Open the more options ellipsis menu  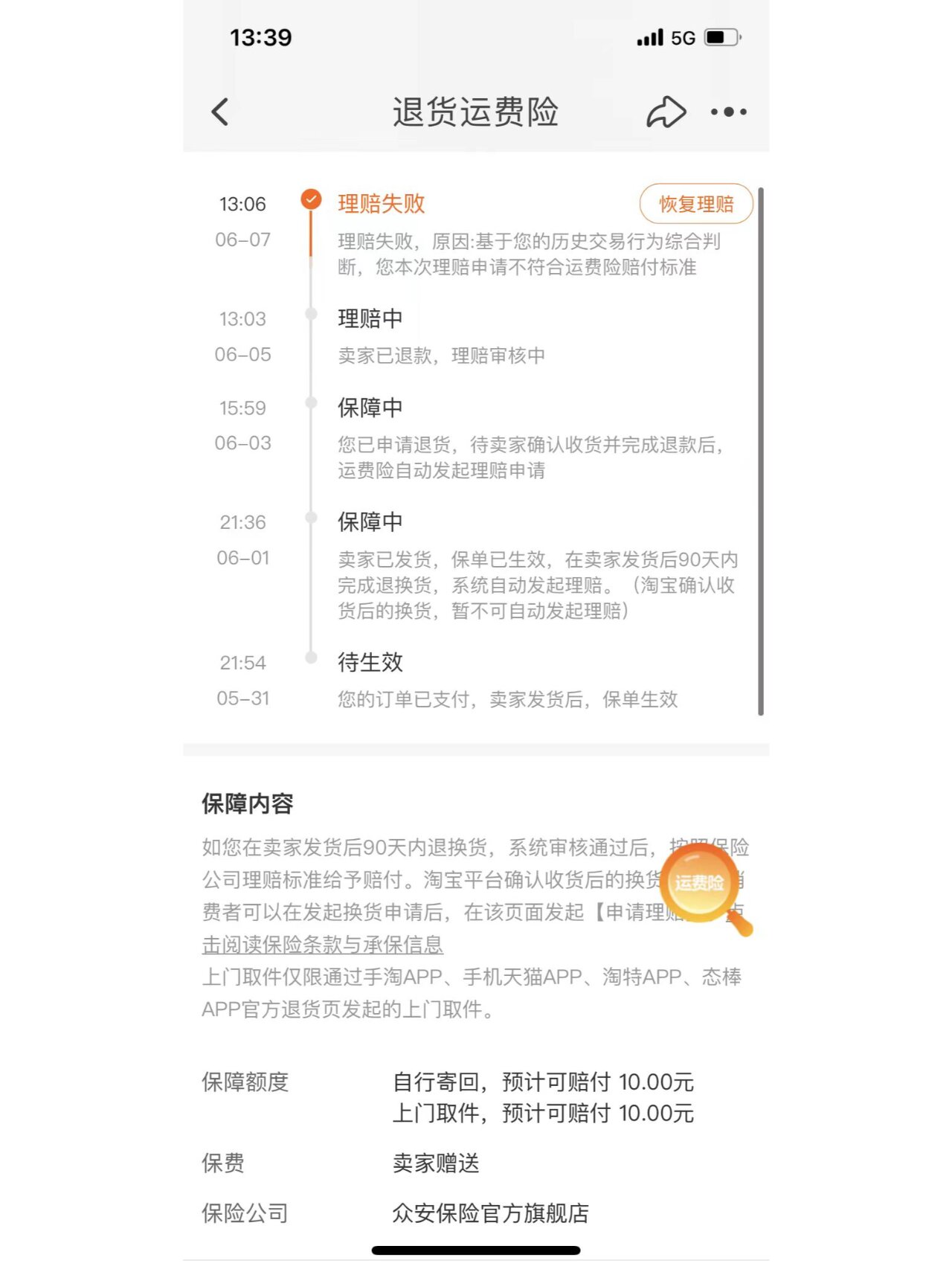727,111
